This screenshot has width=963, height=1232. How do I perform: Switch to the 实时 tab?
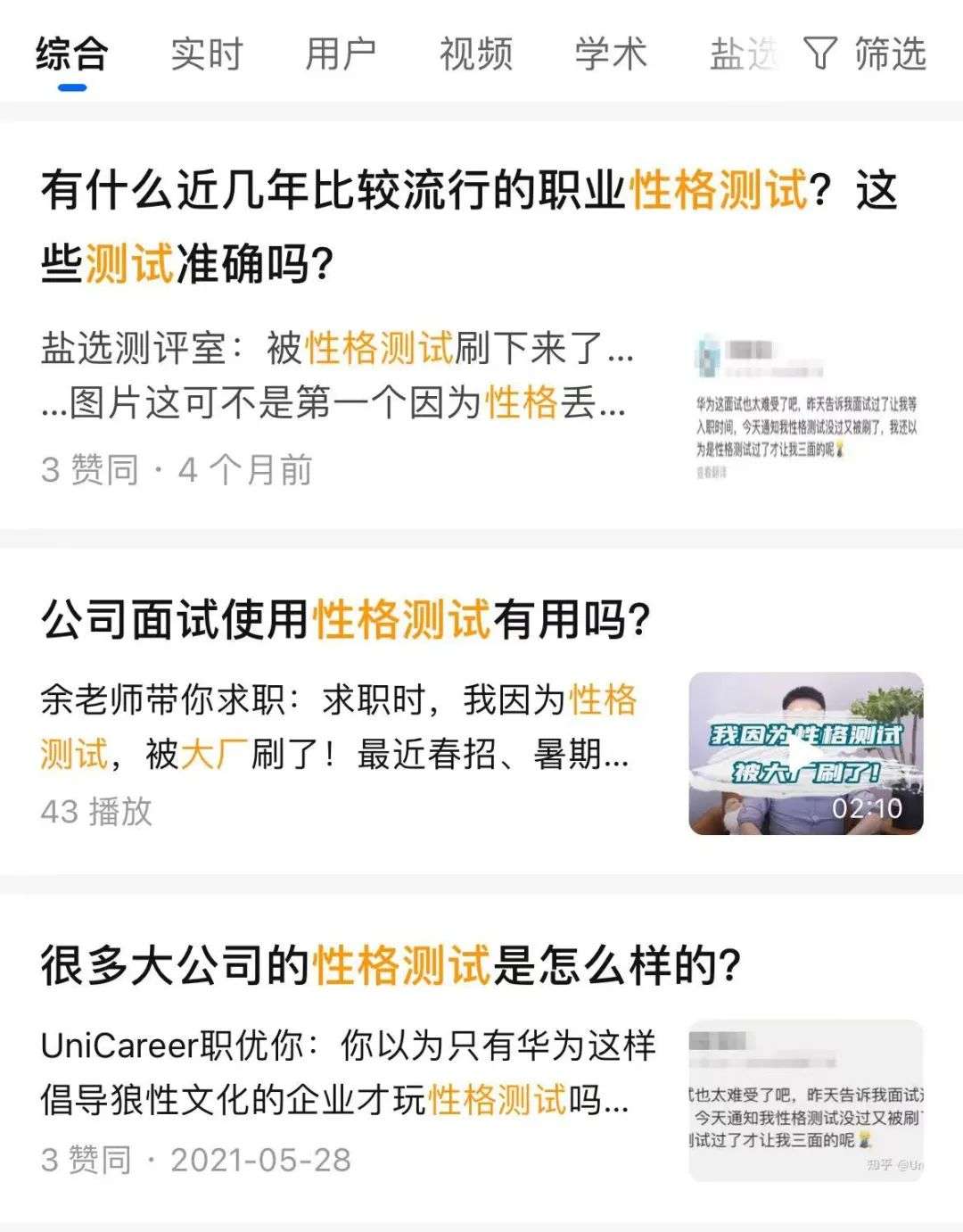point(206,54)
